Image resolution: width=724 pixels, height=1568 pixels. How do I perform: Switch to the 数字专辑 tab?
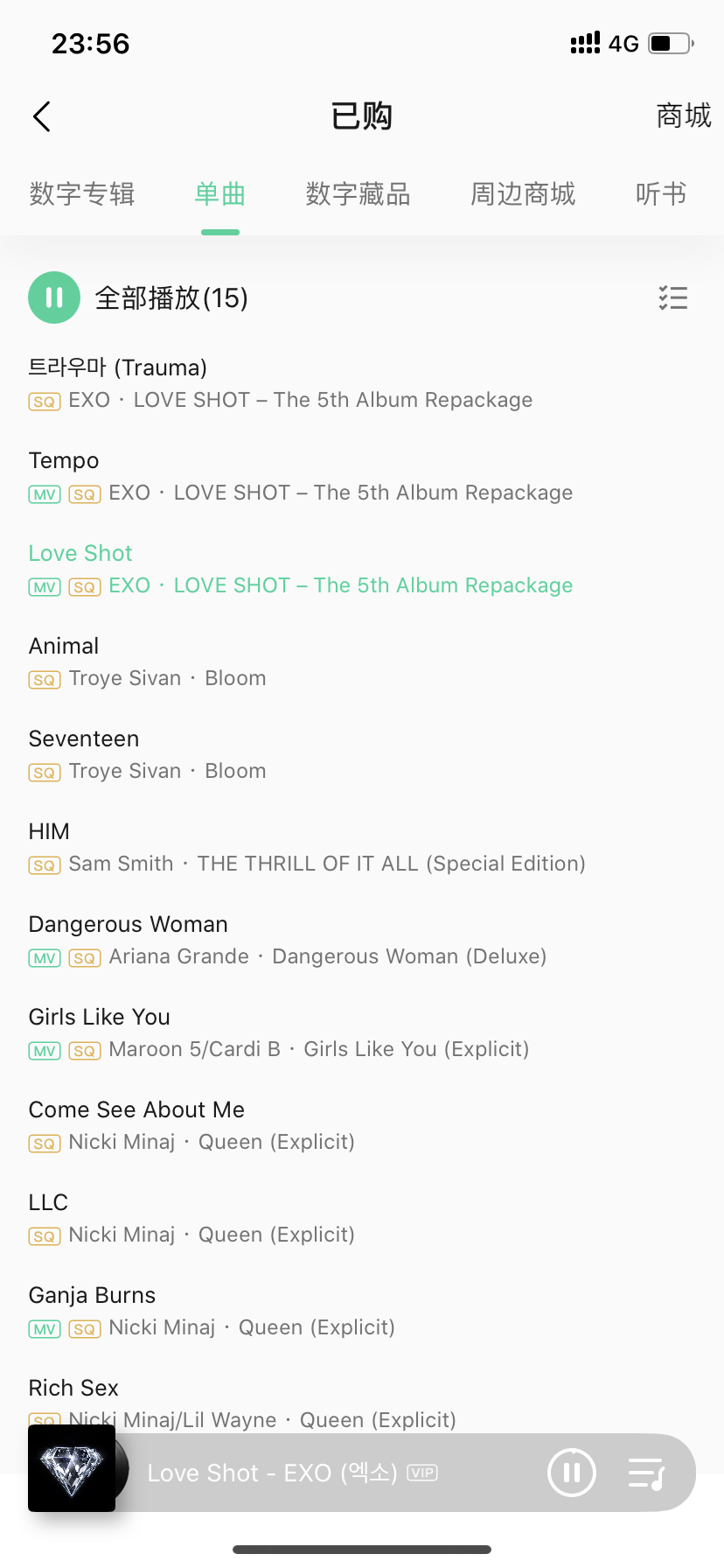82,193
